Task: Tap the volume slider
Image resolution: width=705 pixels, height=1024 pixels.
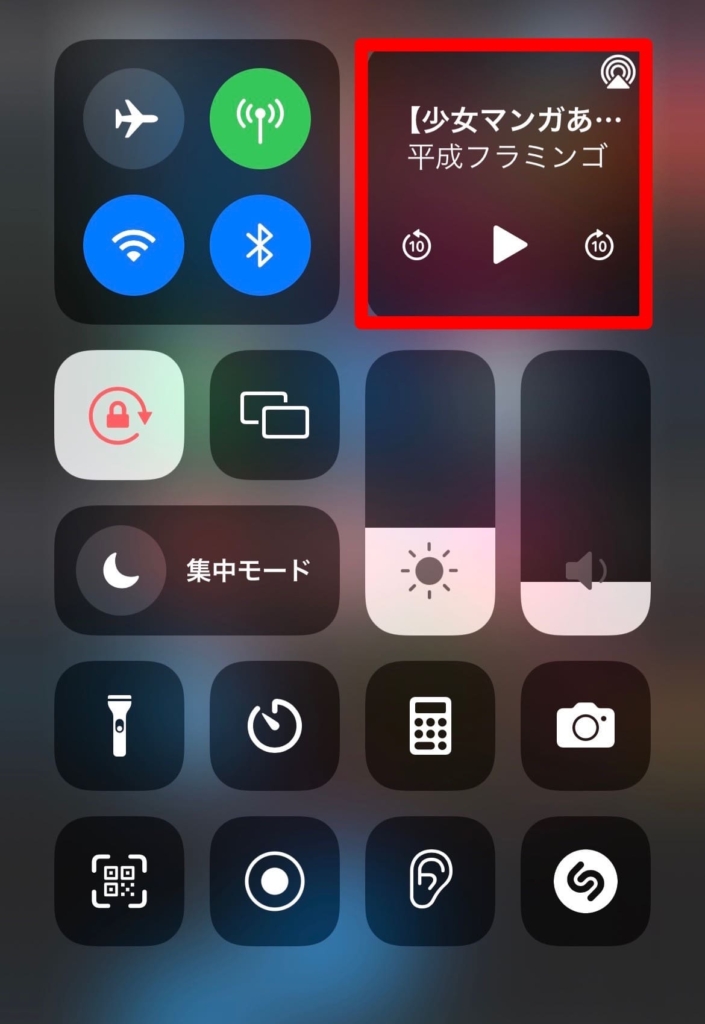Action: pos(586,492)
